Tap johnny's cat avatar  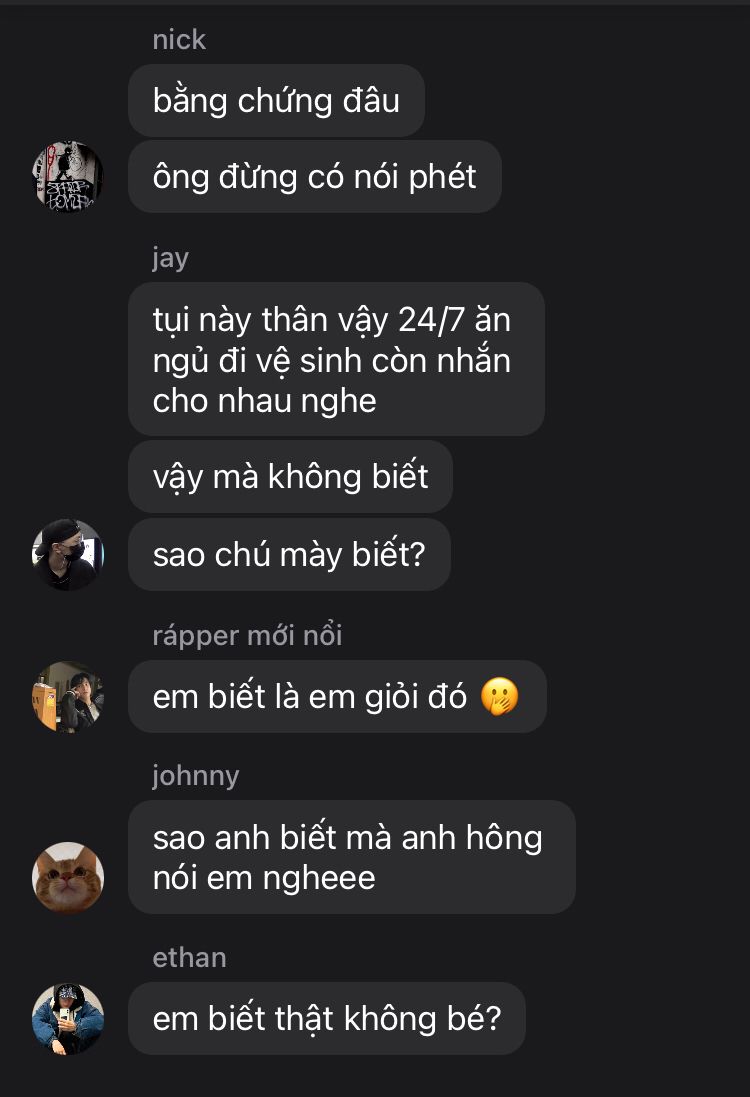coord(68,877)
